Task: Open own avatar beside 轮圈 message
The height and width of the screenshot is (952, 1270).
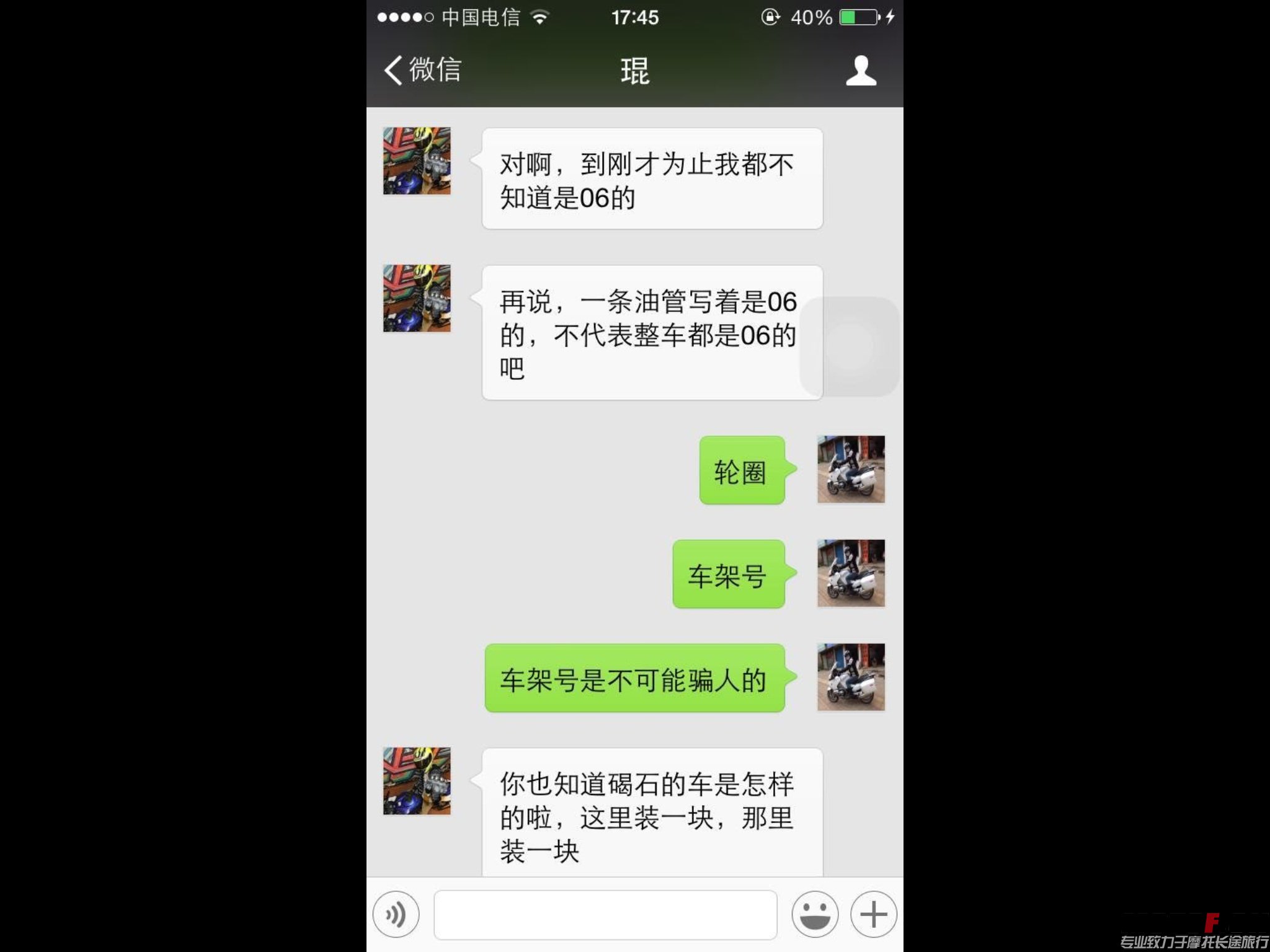Action: point(851,469)
